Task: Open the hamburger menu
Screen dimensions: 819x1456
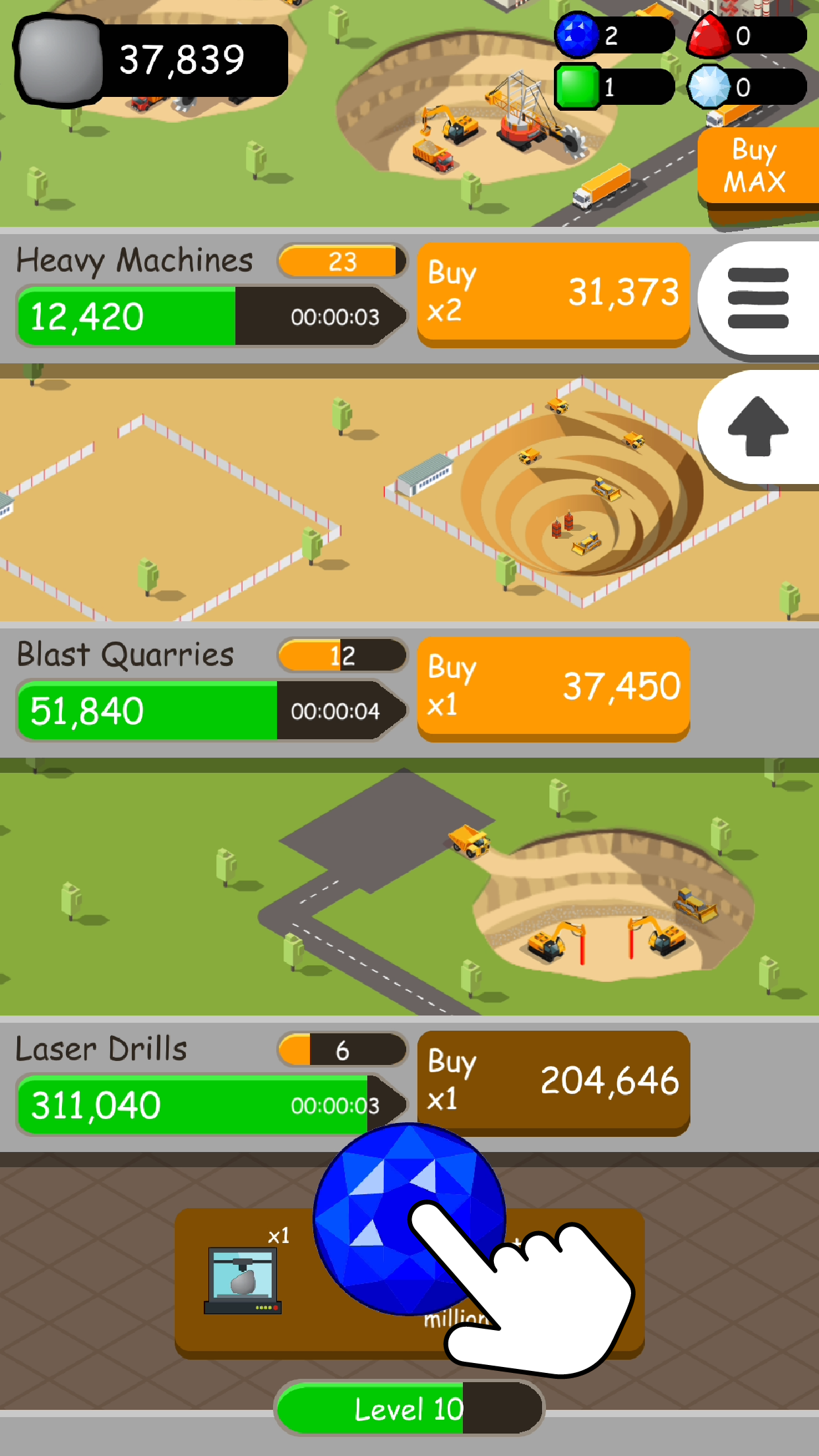Action: pos(758,298)
